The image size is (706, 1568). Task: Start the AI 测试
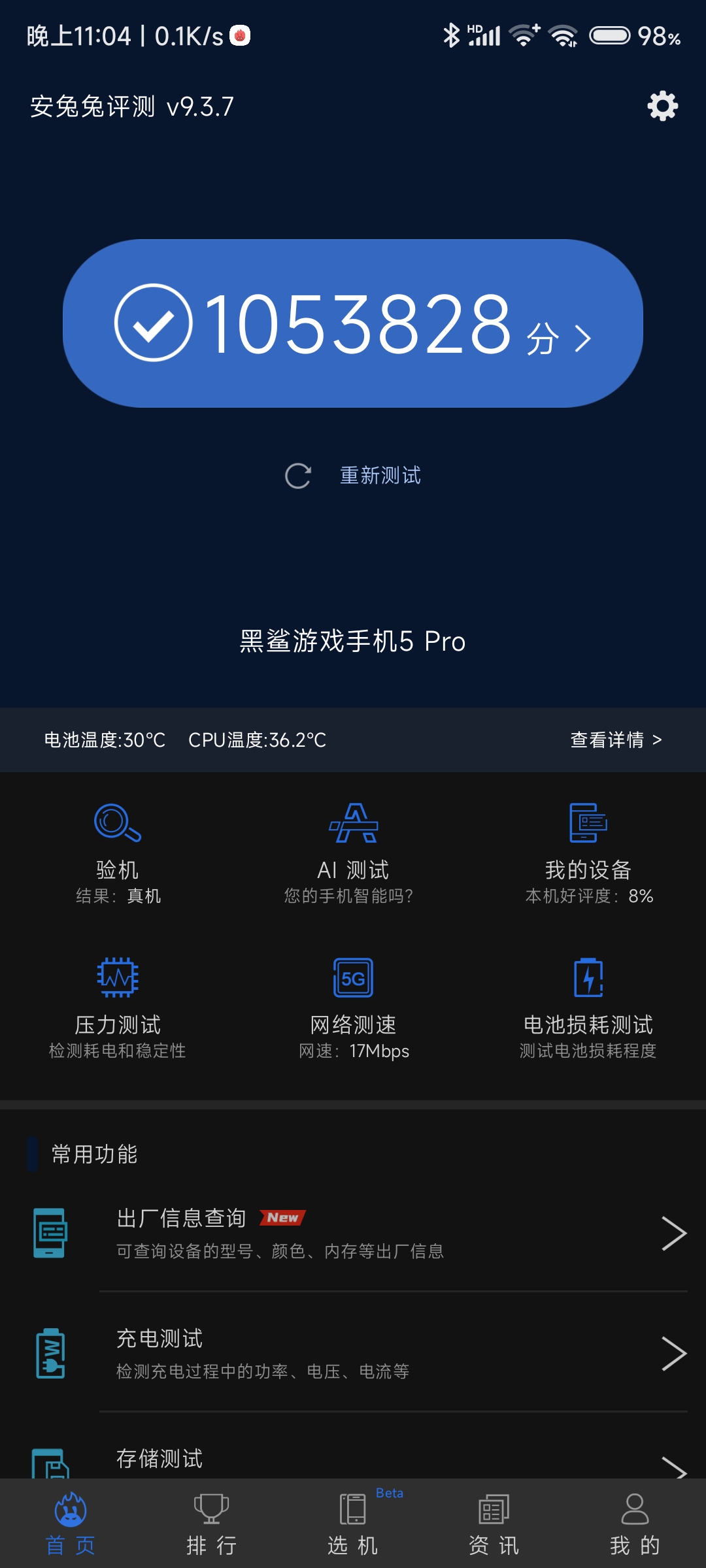[x=353, y=853]
